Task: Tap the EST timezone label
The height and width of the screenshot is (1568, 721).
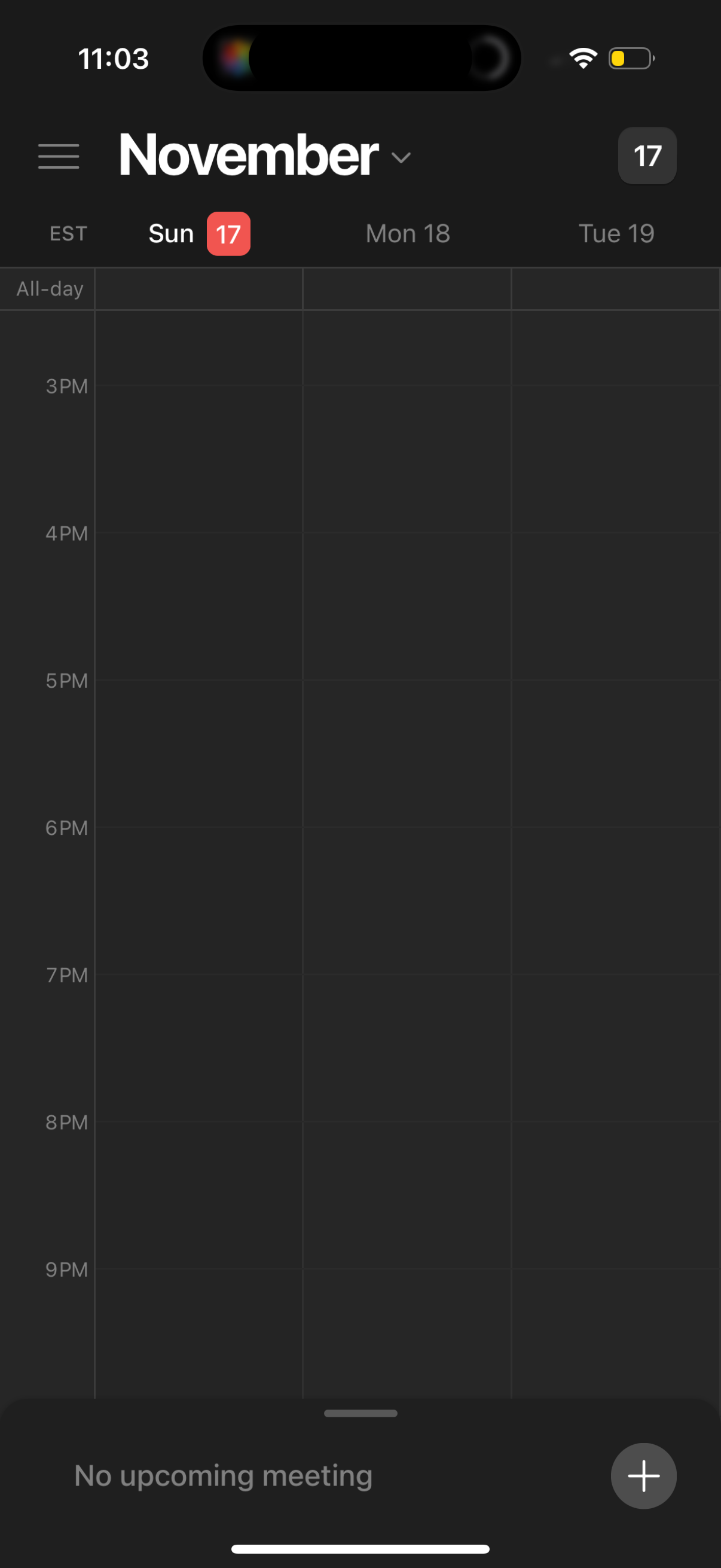Action: coord(67,233)
